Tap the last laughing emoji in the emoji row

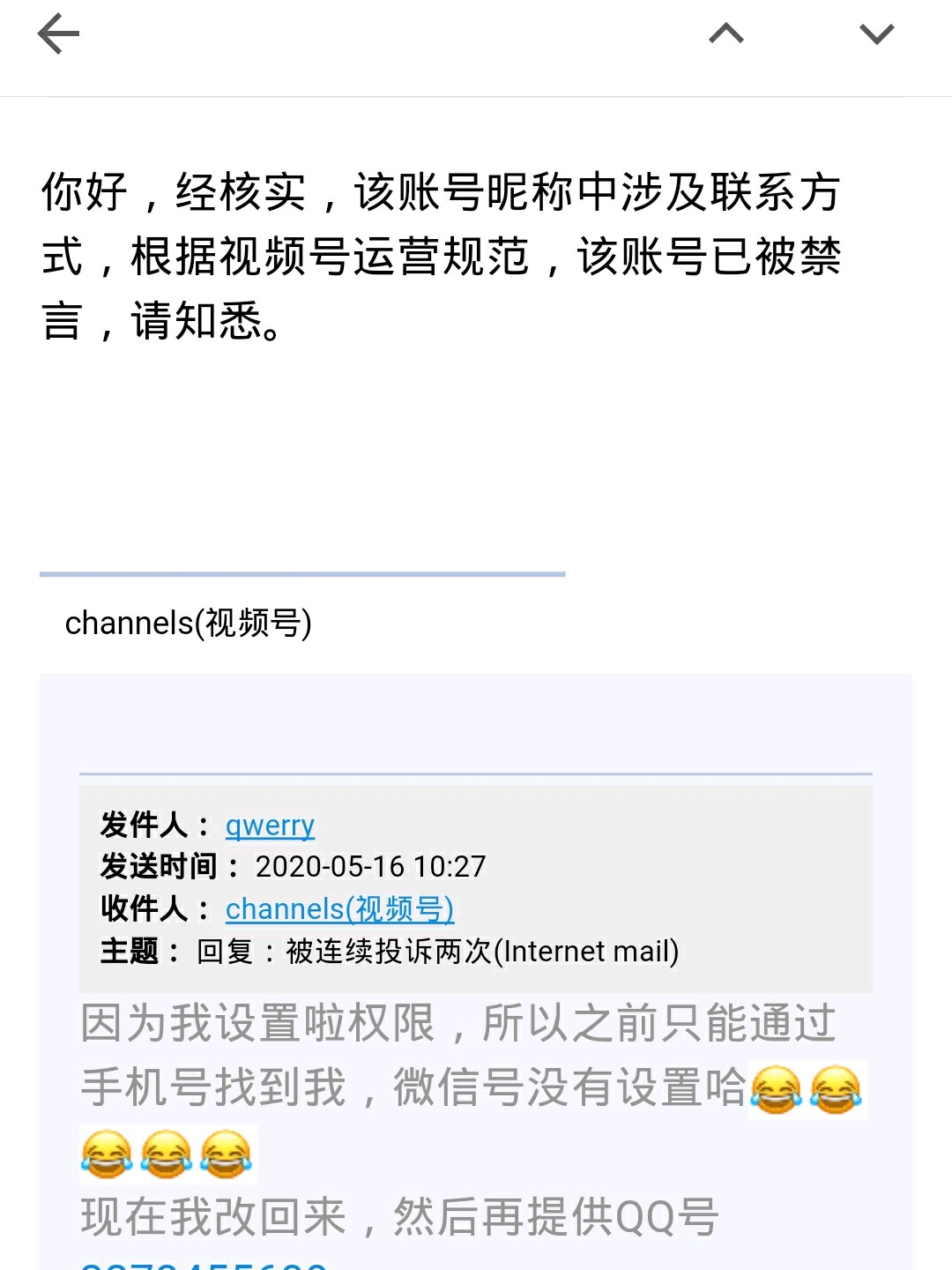pyautogui.click(x=227, y=1155)
